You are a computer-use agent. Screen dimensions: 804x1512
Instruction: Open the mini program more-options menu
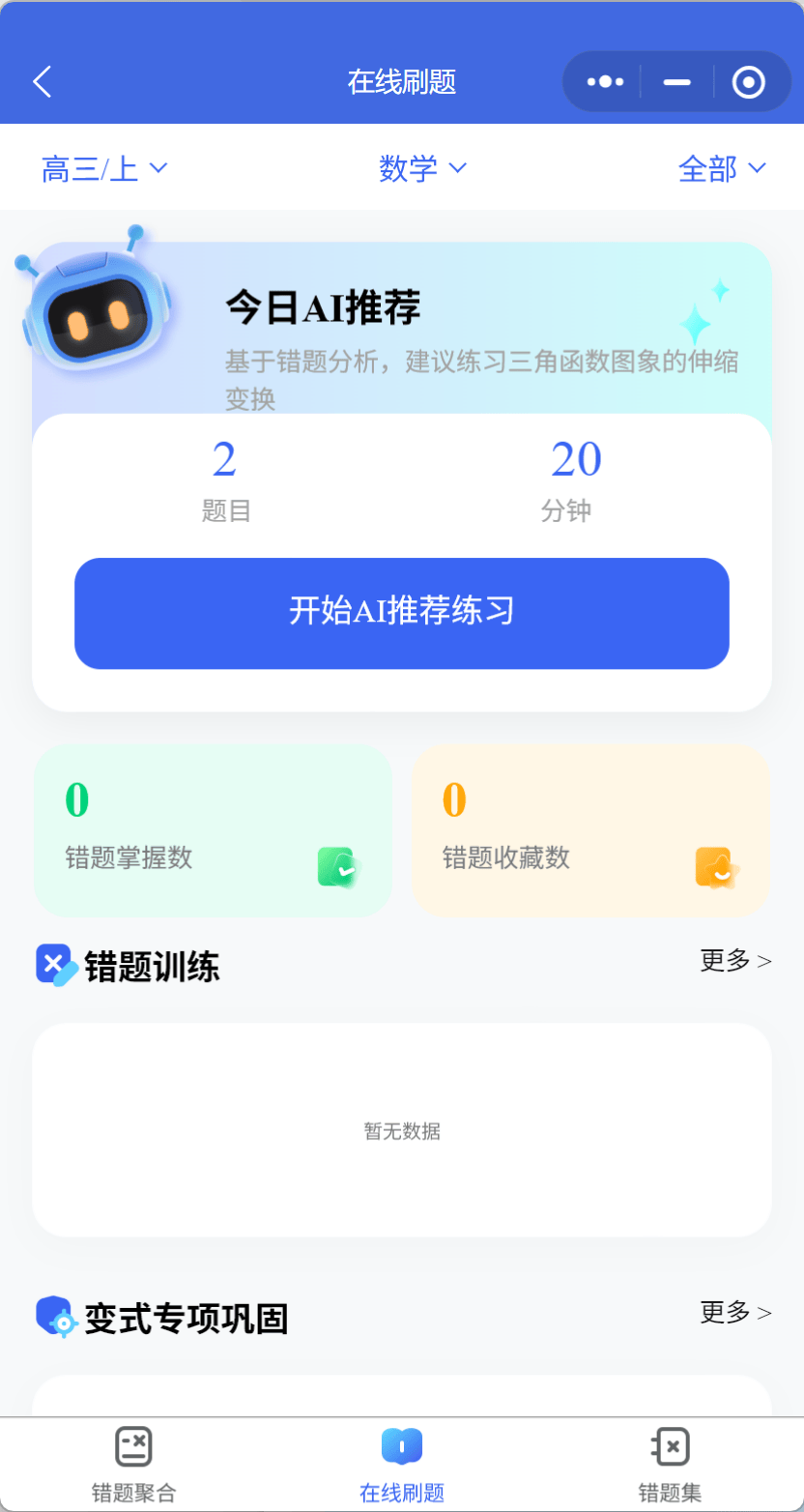pos(605,82)
